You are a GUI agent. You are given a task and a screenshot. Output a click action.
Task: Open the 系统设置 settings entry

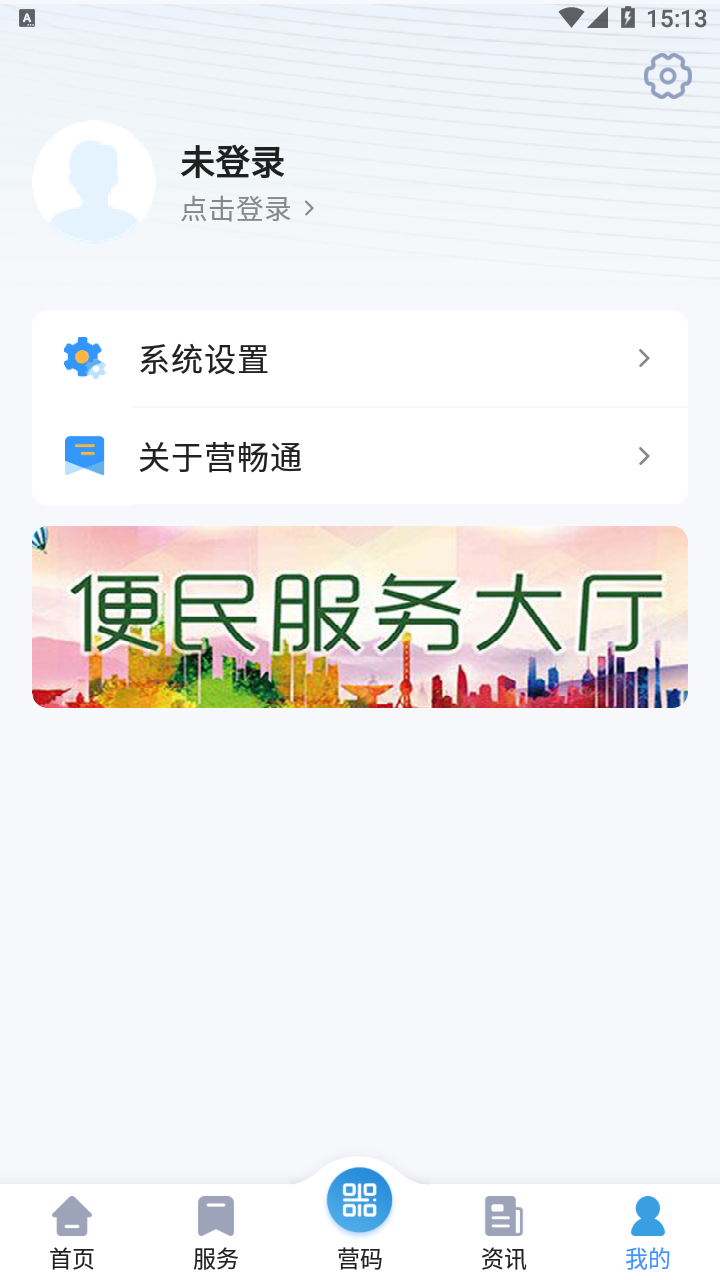[204, 357]
